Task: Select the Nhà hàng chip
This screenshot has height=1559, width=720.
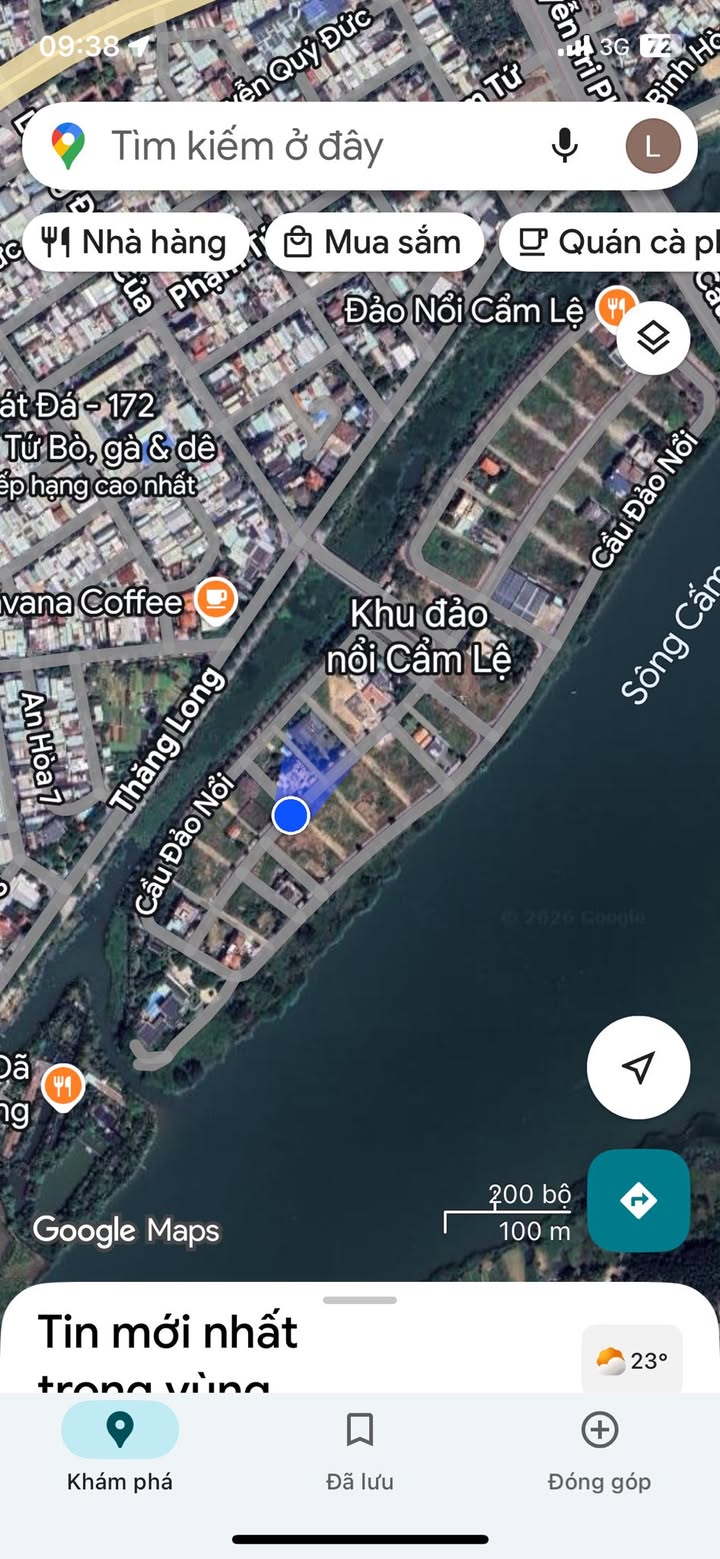Action: click(x=136, y=242)
